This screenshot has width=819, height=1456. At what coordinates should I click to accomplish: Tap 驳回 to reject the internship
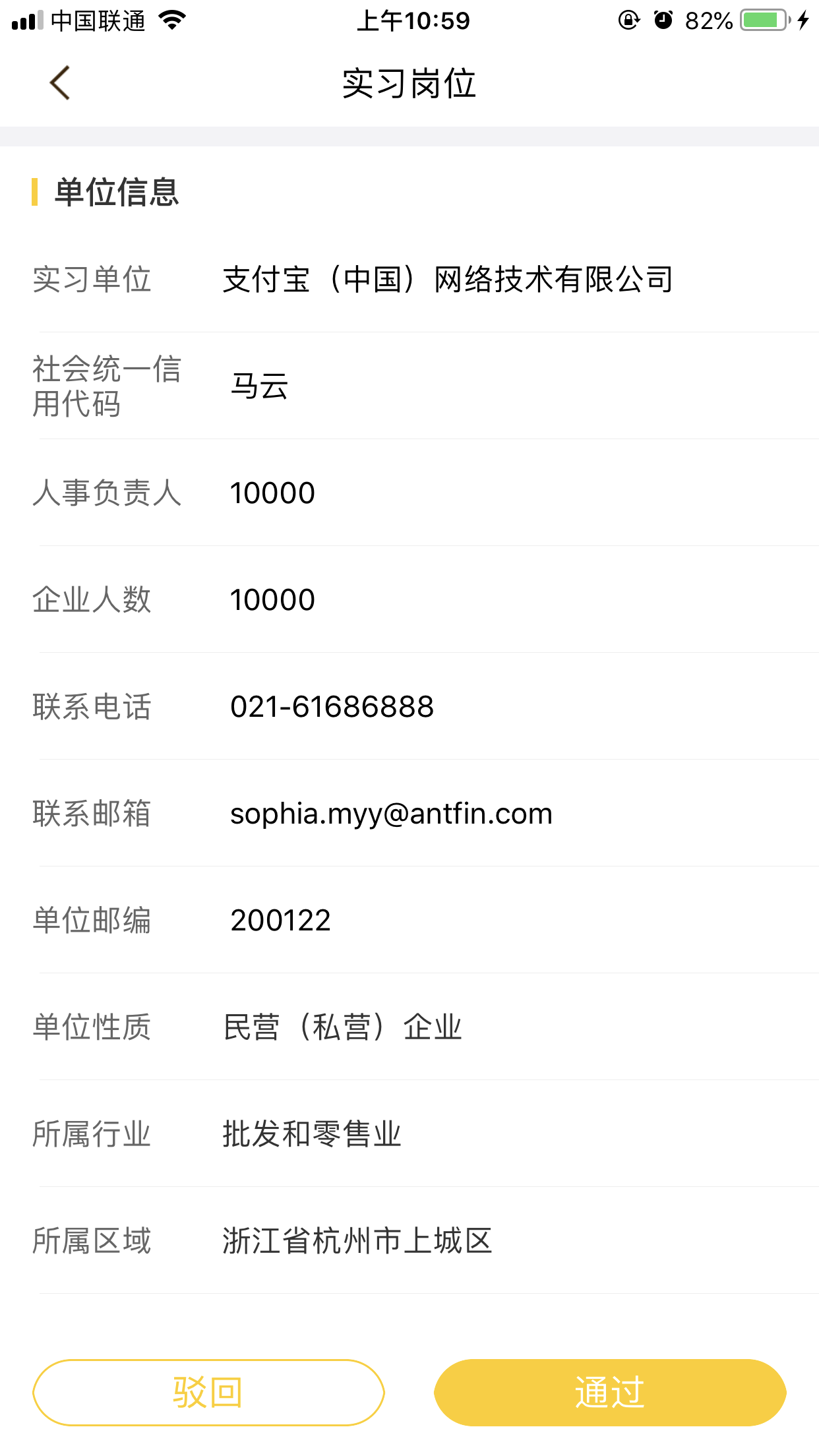208,1392
